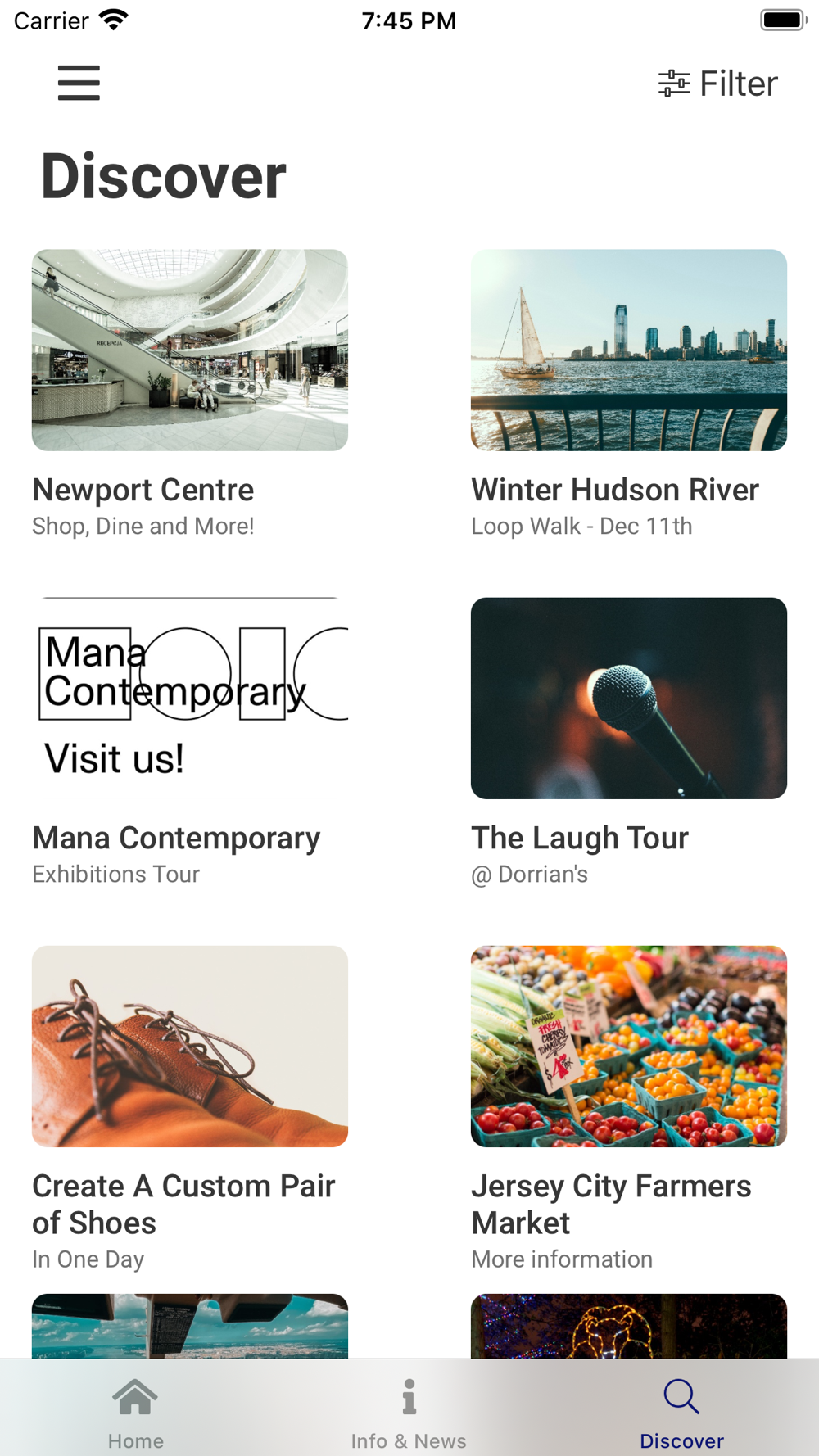Tap the Discover tab
This screenshot has height=1456, width=819.
point(681,1412)
